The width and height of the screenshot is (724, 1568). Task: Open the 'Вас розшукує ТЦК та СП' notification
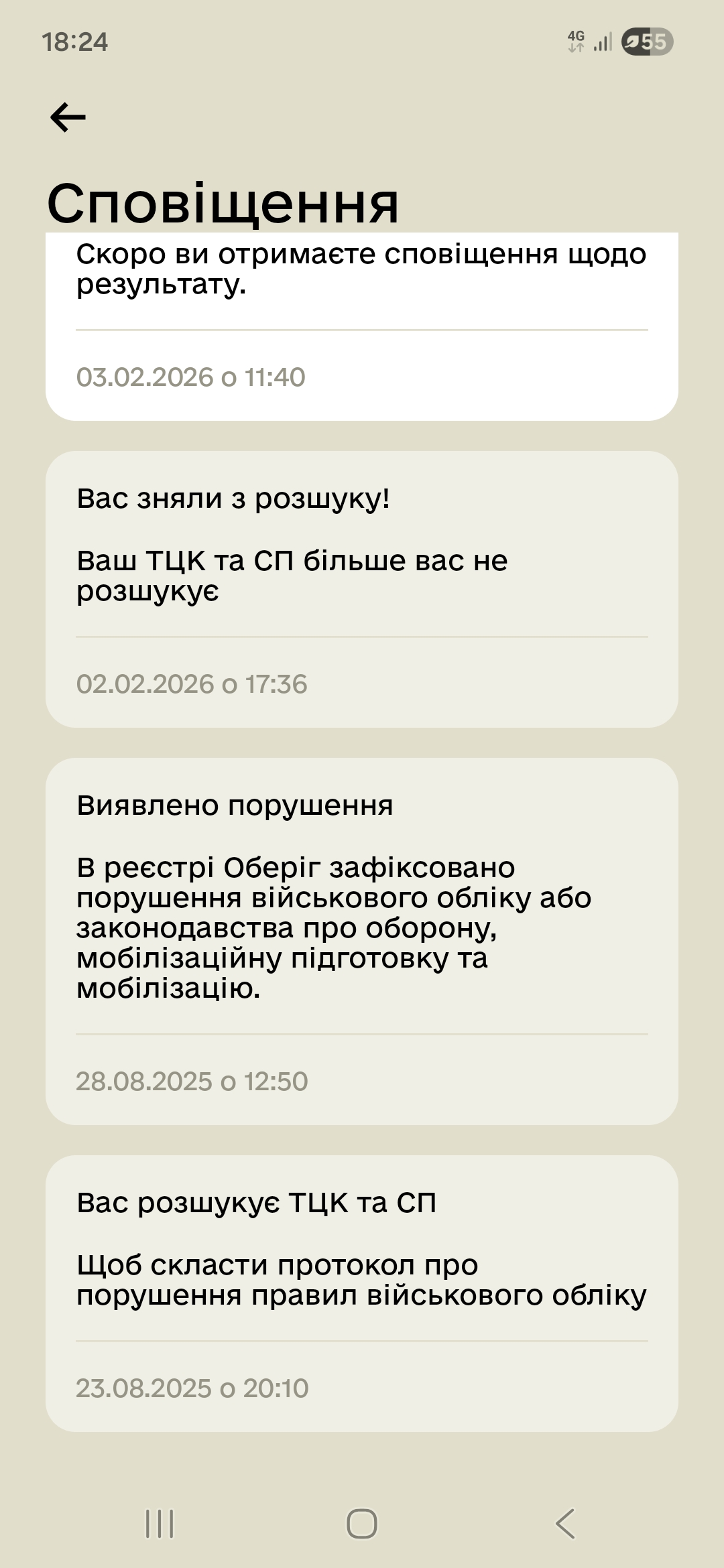point(362,1293)
